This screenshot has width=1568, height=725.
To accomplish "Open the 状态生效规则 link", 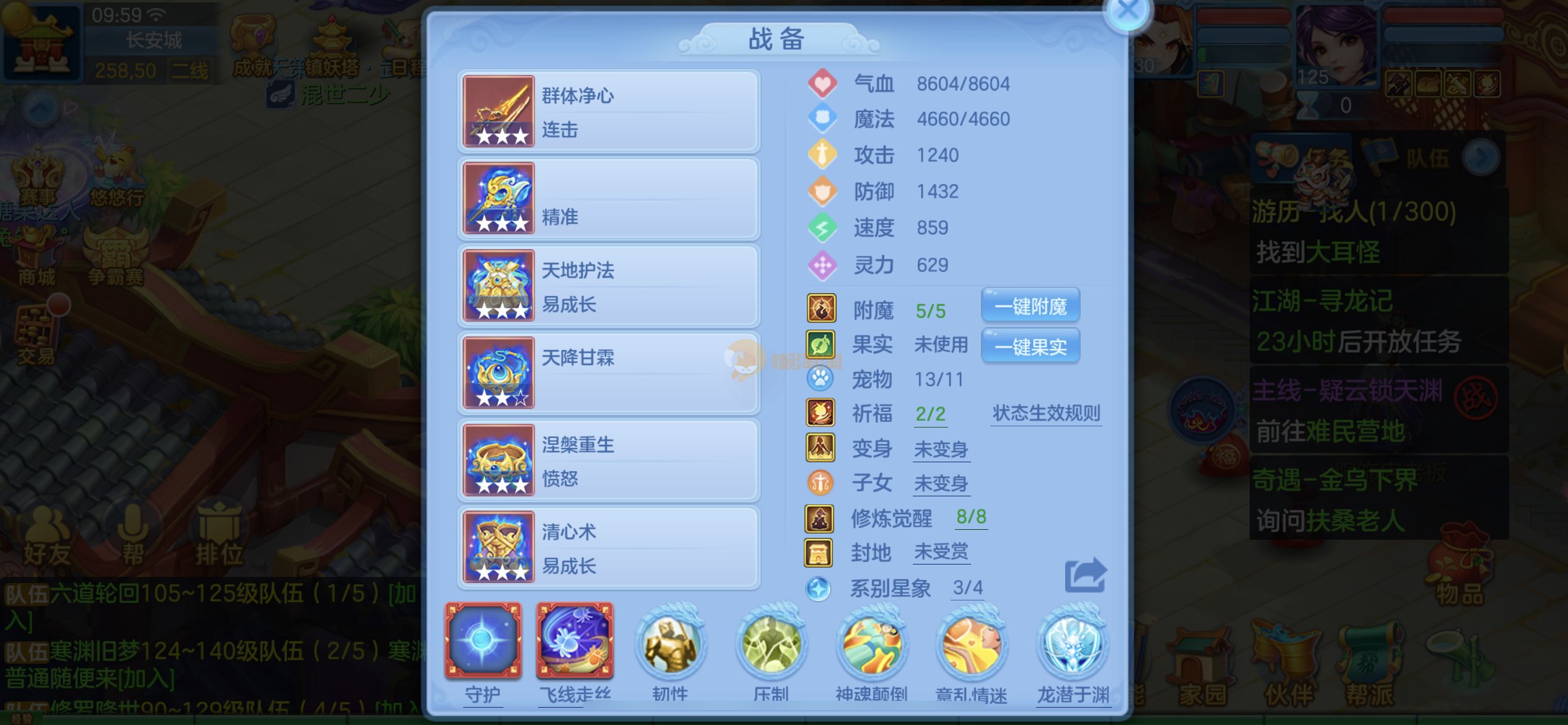I will point(1046,413).
